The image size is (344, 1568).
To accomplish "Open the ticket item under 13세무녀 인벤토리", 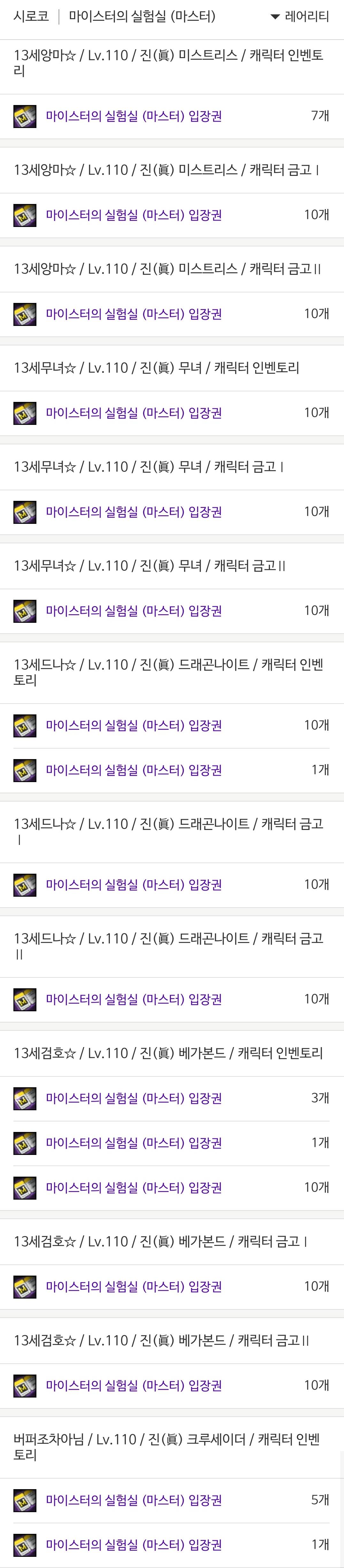I will coord(133,413).
